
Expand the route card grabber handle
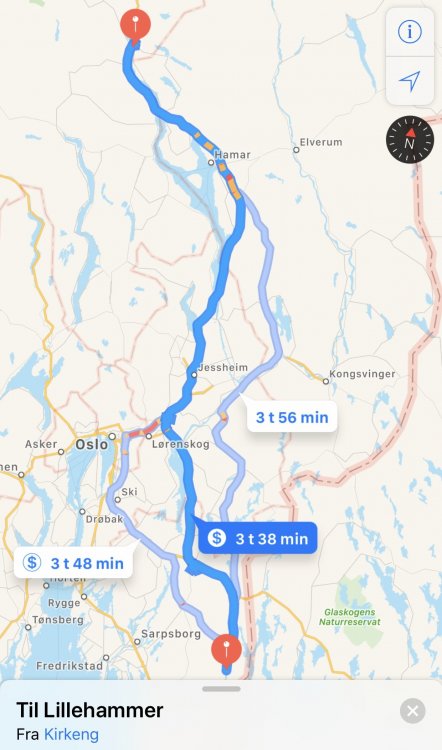pos(221,689)
